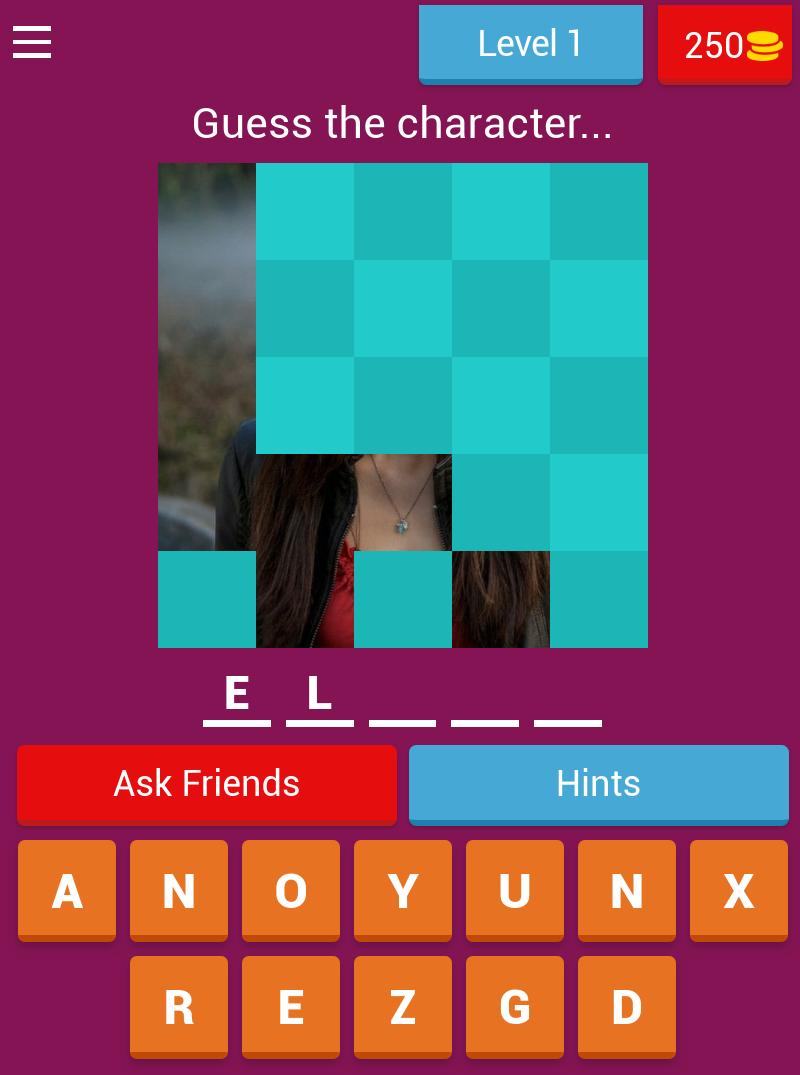Viewport: 800px width, 1075px height.
Task: Select the letter U tile
Action: click(515, 890)
